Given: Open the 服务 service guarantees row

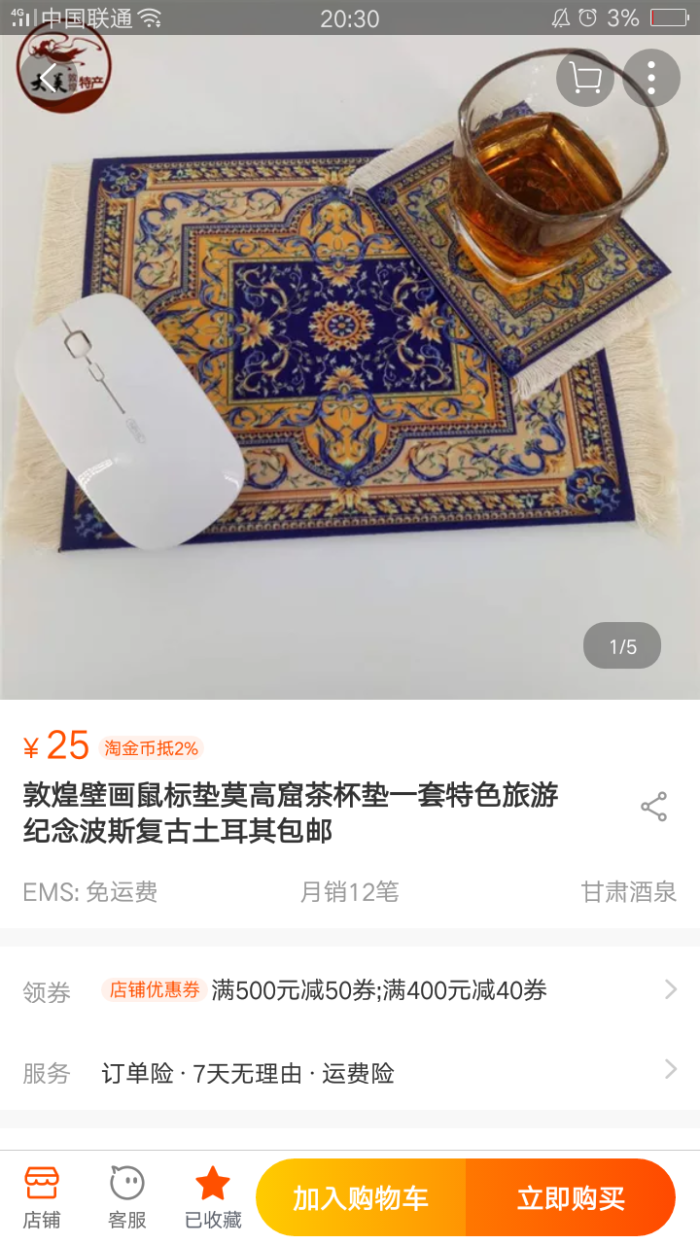Looking at the screenshot, I should pos(350,1073).
